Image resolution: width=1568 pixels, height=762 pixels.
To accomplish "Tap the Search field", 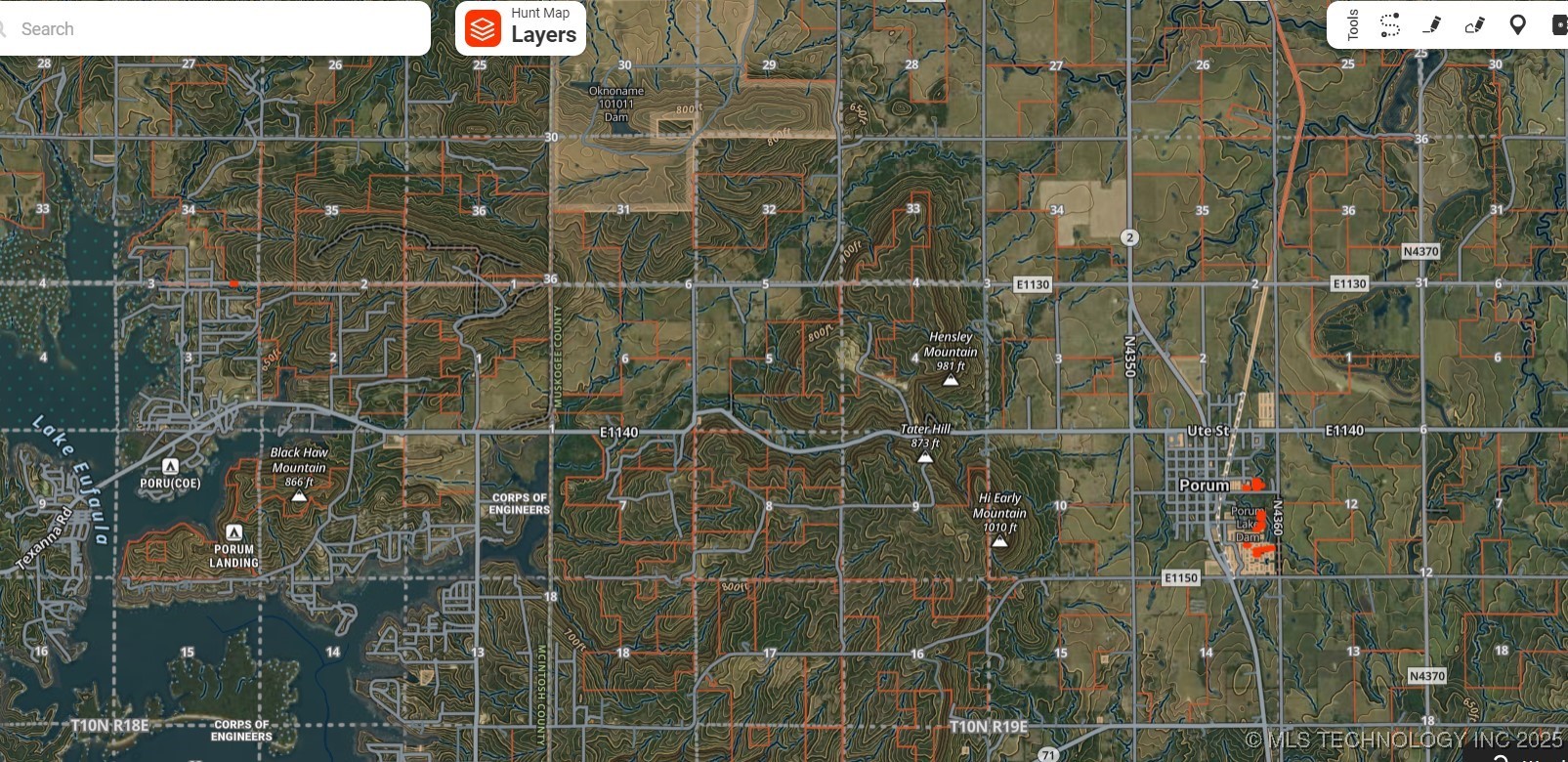I will click(215, 28).
